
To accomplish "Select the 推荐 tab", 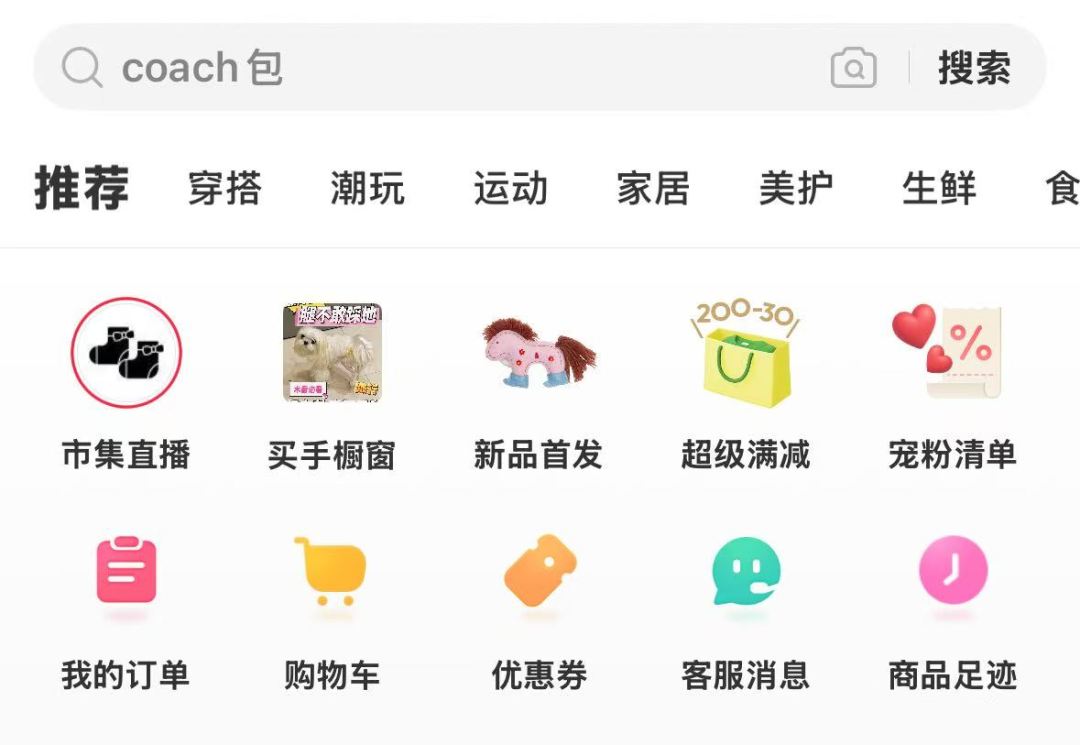I will tap(82, 188).
